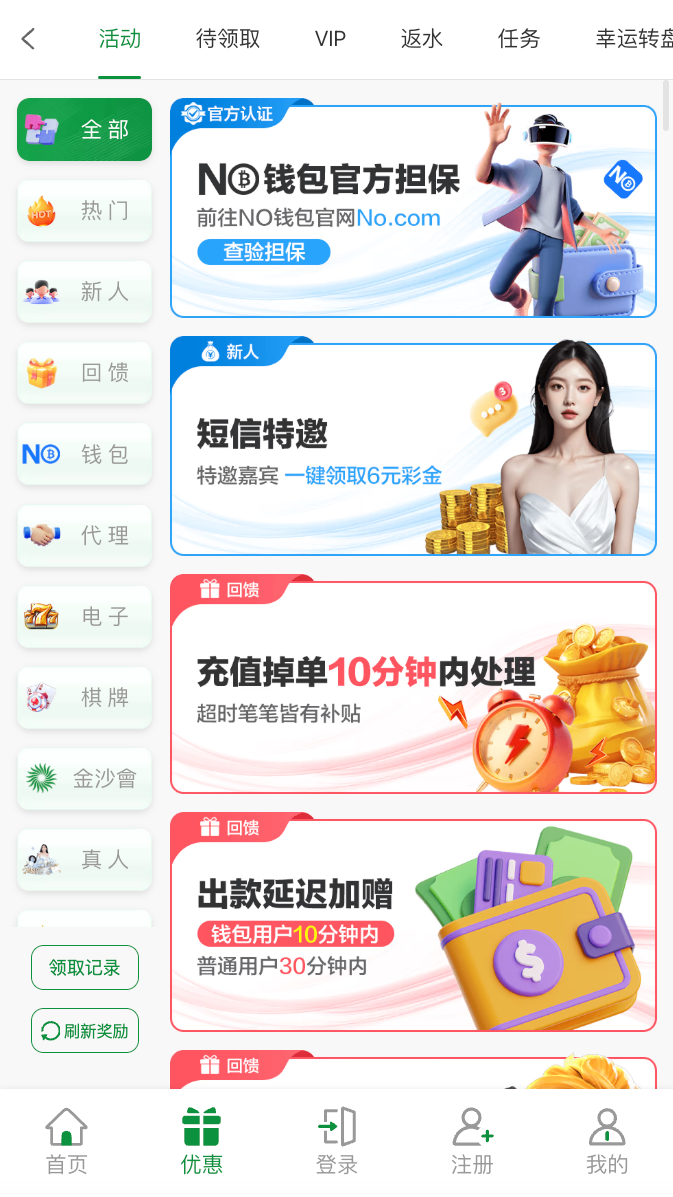Open the 任务 tab
This screenshot has height=1197, width=673.
click(519, 39)
